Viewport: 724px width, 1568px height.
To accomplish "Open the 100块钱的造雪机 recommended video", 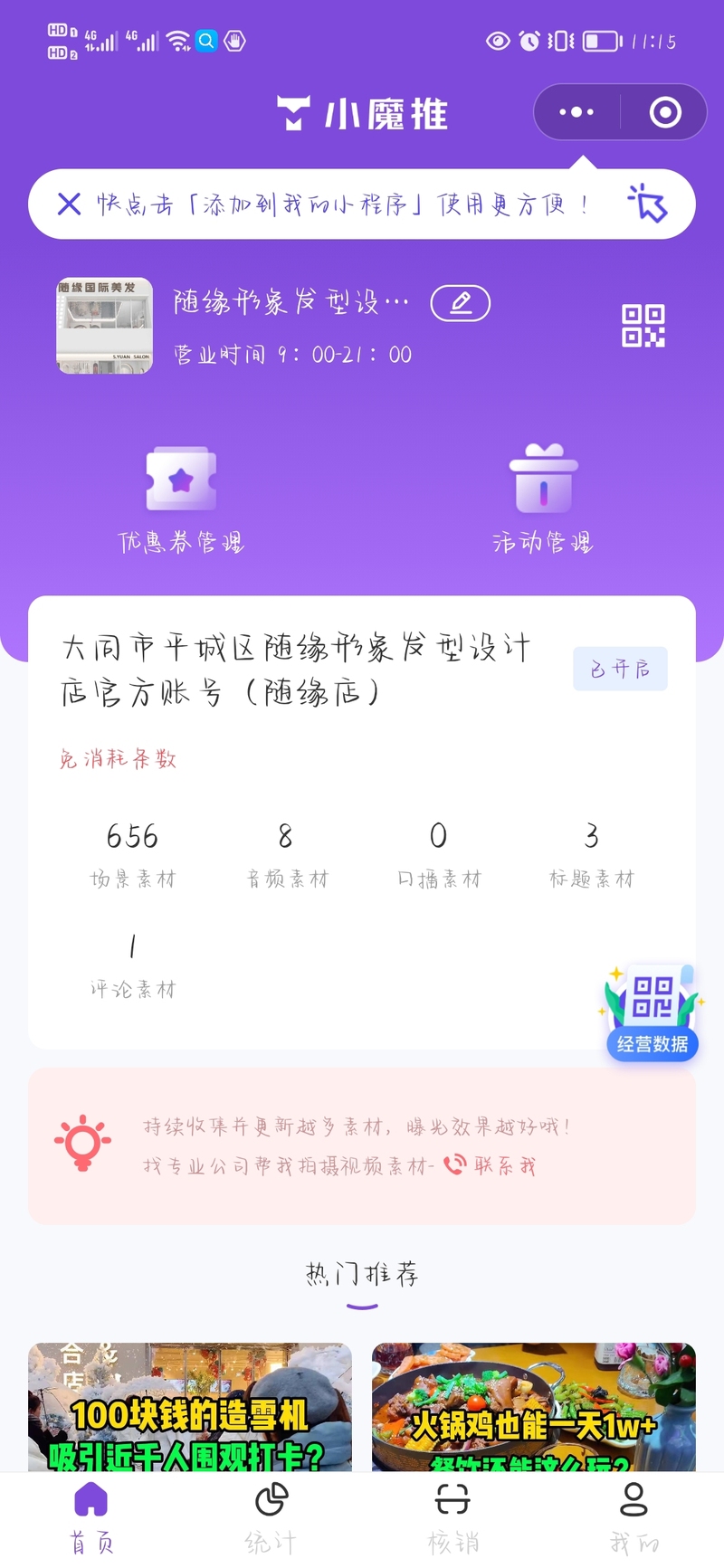I will (x=190, y=1407).
